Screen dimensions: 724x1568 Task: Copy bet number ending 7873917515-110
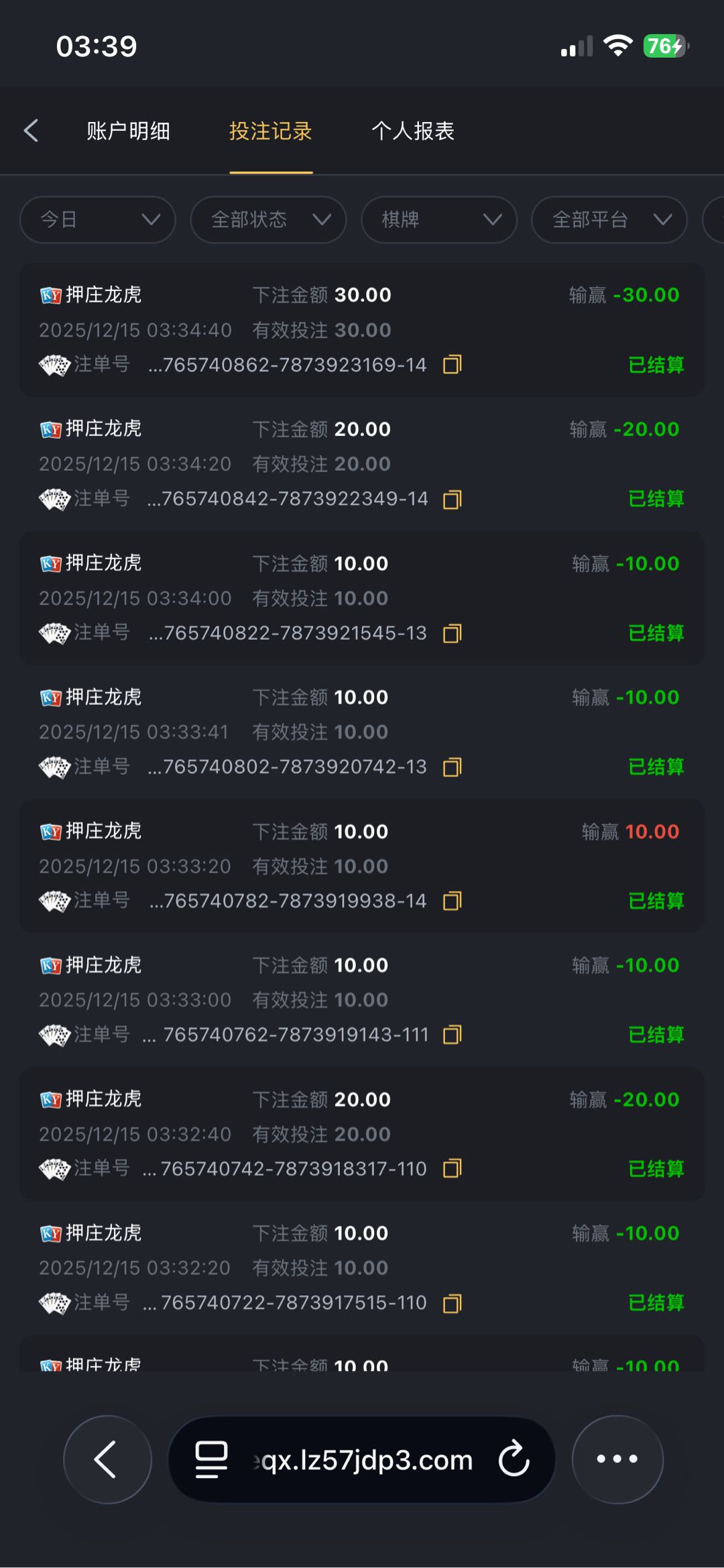452,1303
